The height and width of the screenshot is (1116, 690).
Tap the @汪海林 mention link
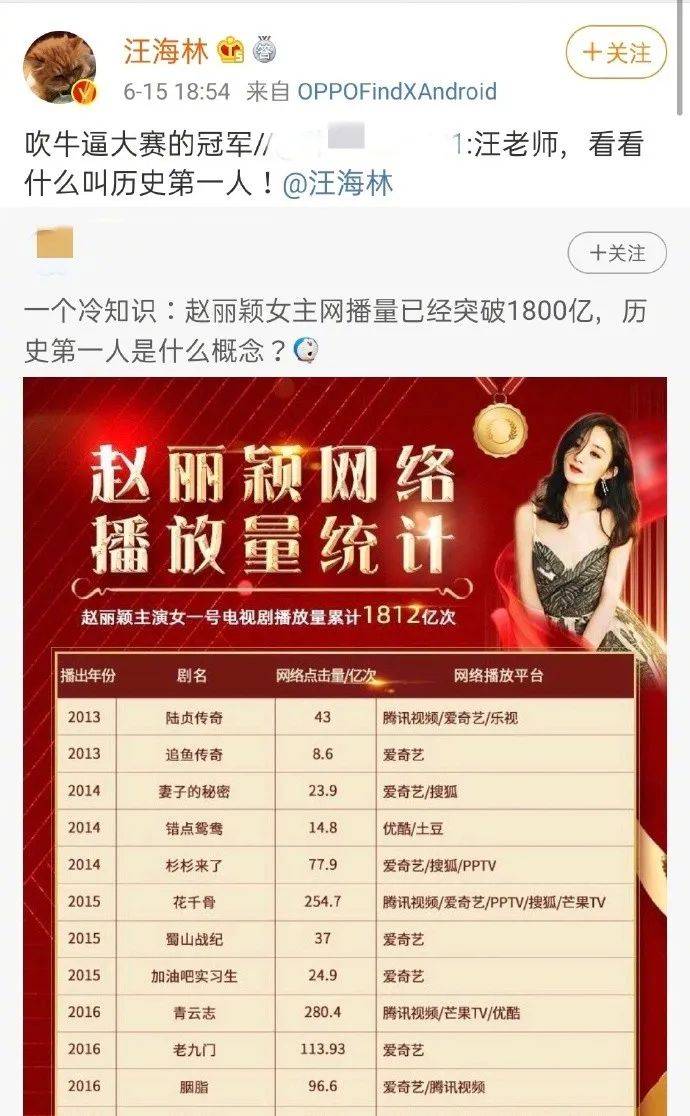pos(338,184)
